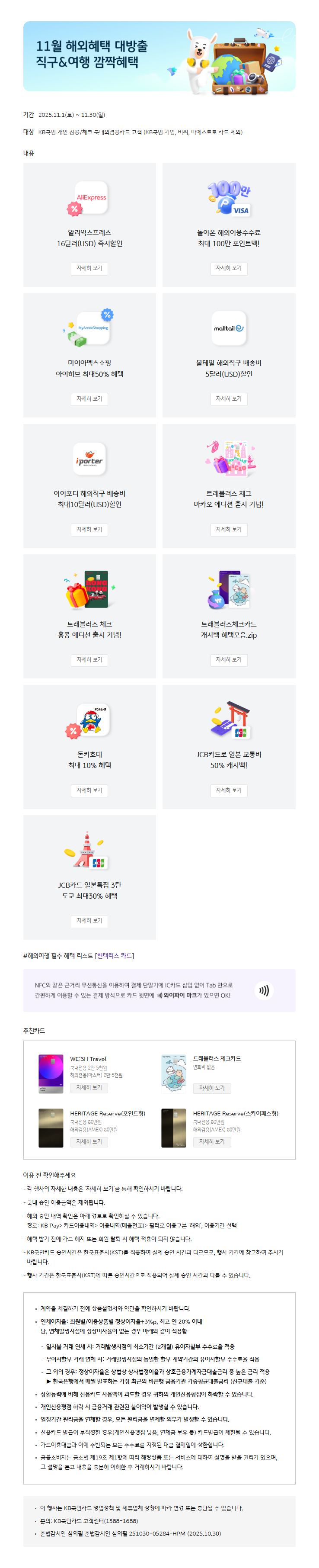Show details for 트래블러스 체크 홍콩 에디션
This screenshot has width=319, height=1568.
click(89, 660)
